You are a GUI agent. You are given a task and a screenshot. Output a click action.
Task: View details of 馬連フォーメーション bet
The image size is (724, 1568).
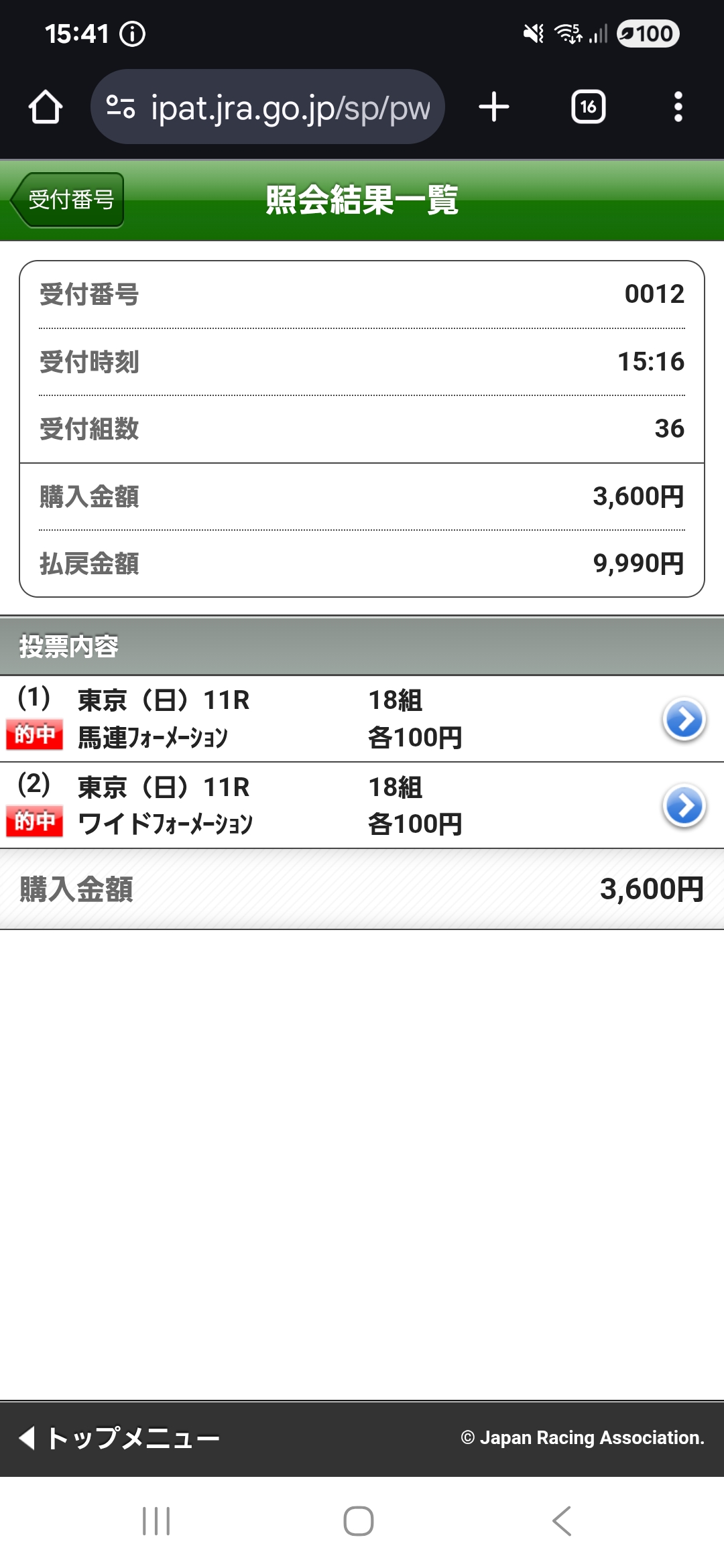pyautogui.click(x=684, y=720)
